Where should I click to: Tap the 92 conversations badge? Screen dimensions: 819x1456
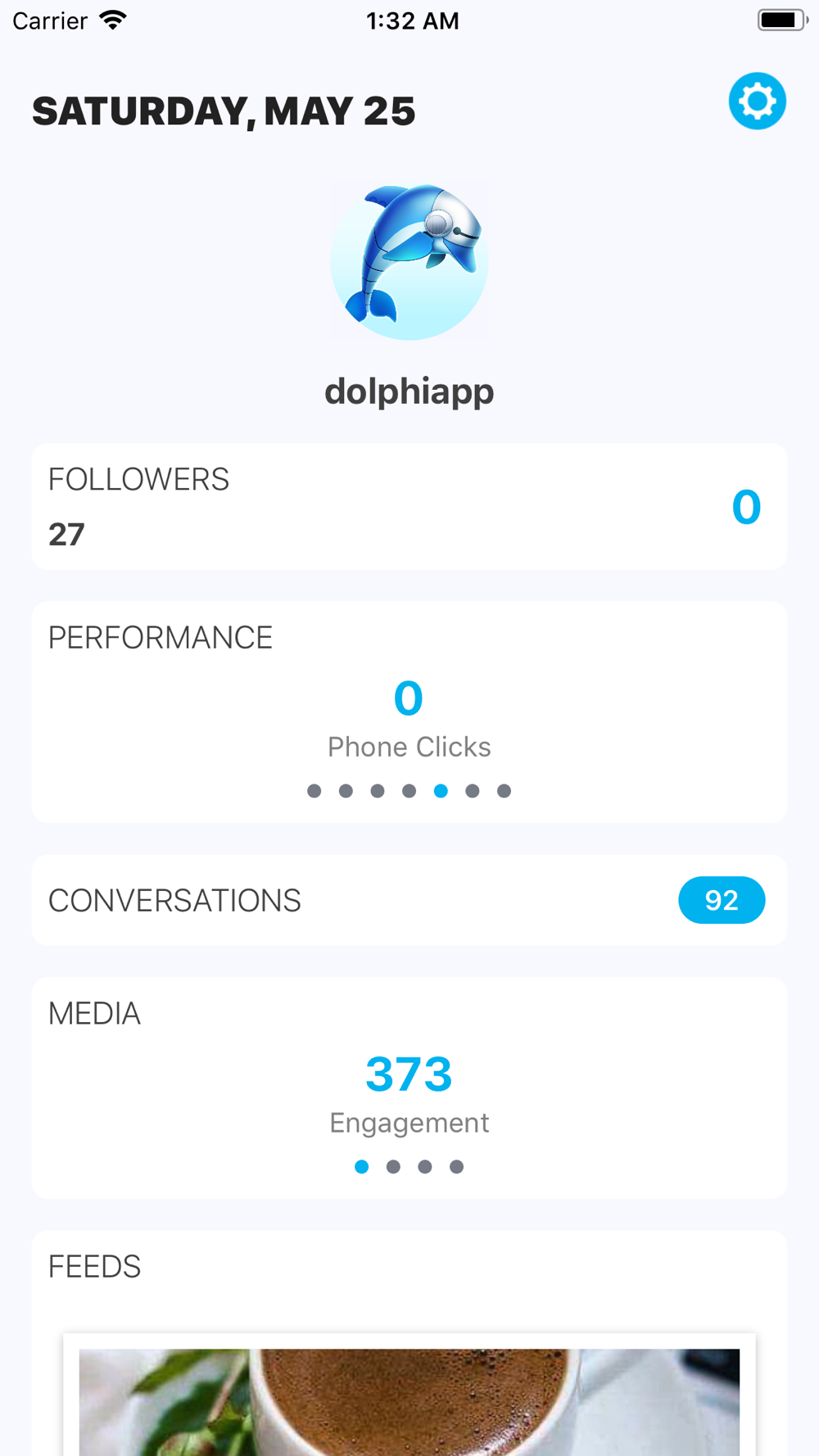[722, 900]
